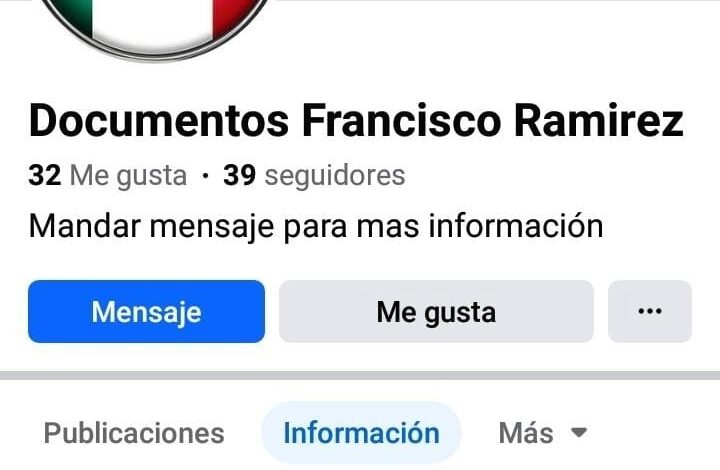Tap the blue Mensaje button
This screenshot has width=720, height=470.
146,312
